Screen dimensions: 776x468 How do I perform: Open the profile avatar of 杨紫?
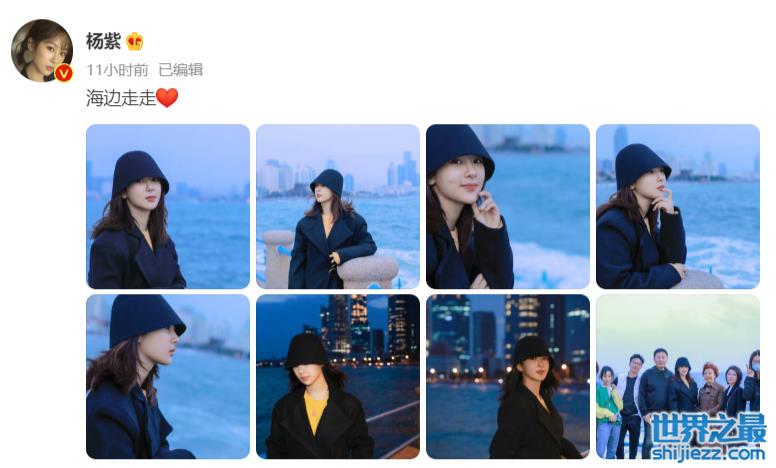41,50
